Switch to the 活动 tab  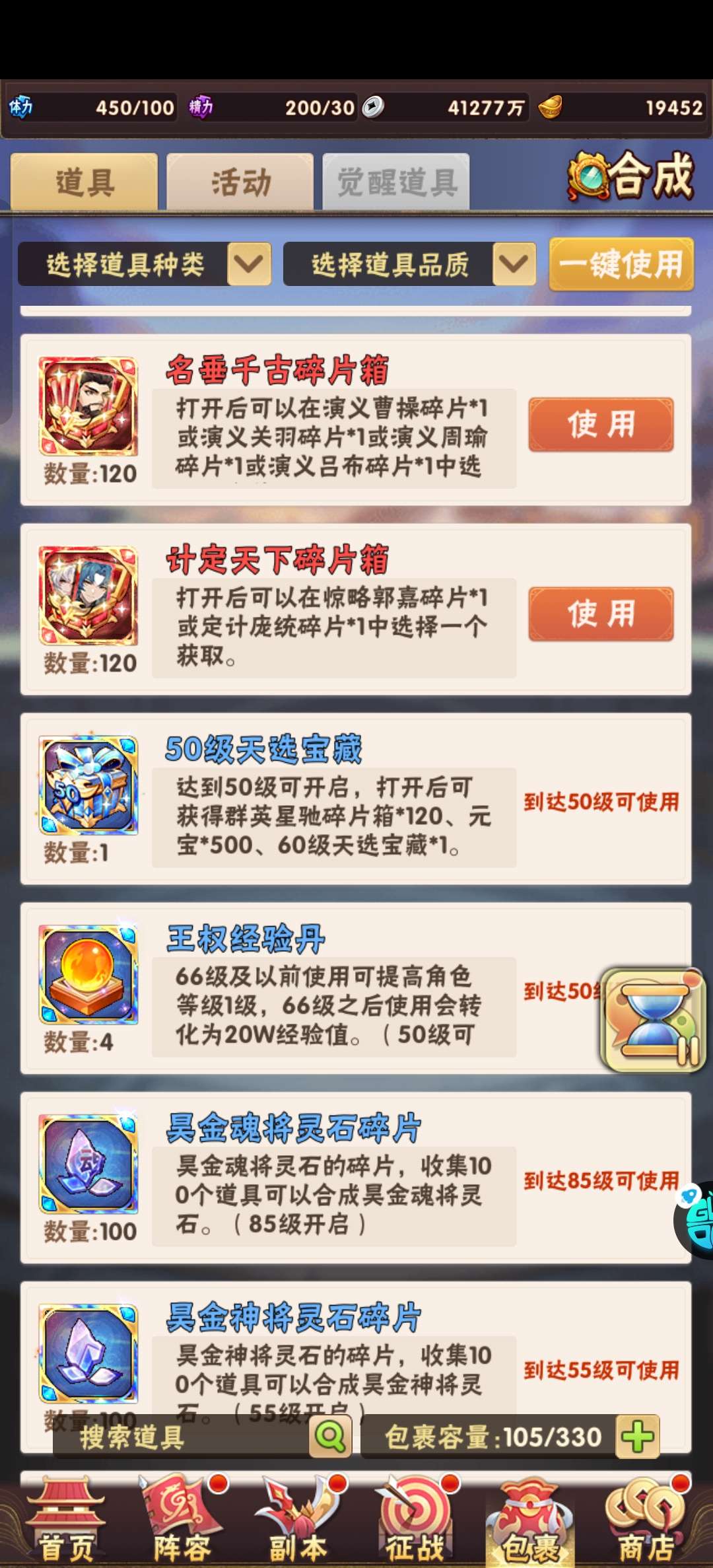click(240, 182)
